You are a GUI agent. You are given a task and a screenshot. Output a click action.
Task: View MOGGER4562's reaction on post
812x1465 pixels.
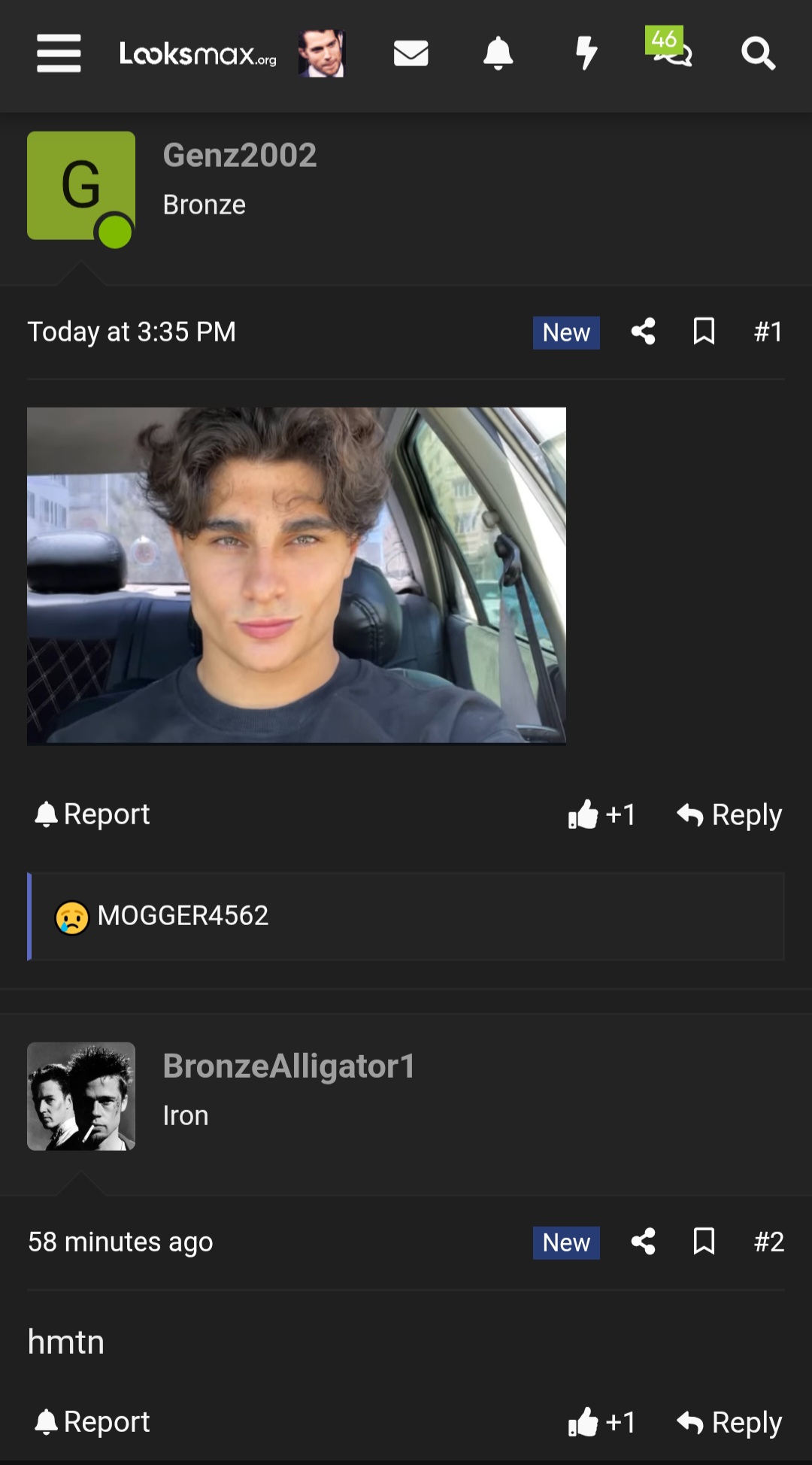tap(183, 916)
